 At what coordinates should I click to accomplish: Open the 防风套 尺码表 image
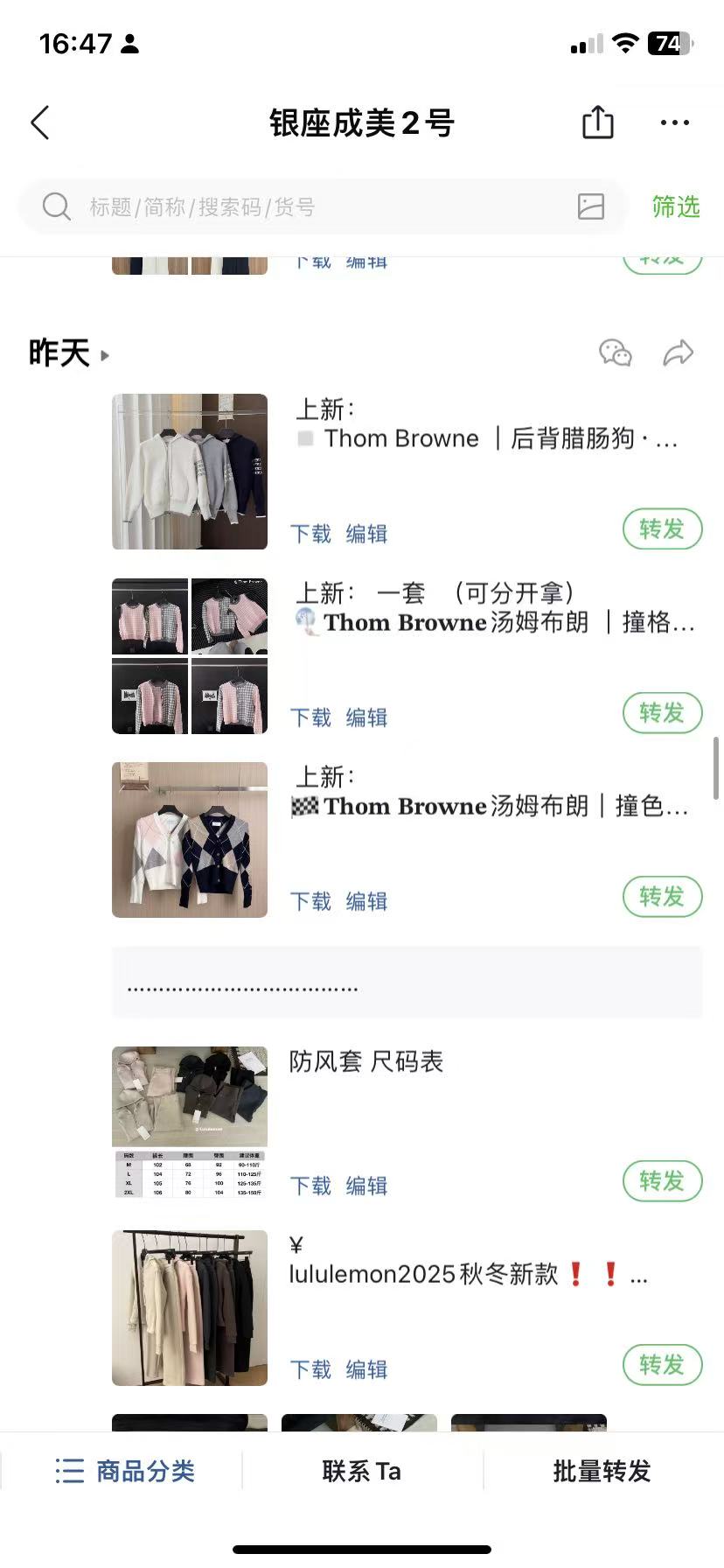click(x=190, y=1122)
